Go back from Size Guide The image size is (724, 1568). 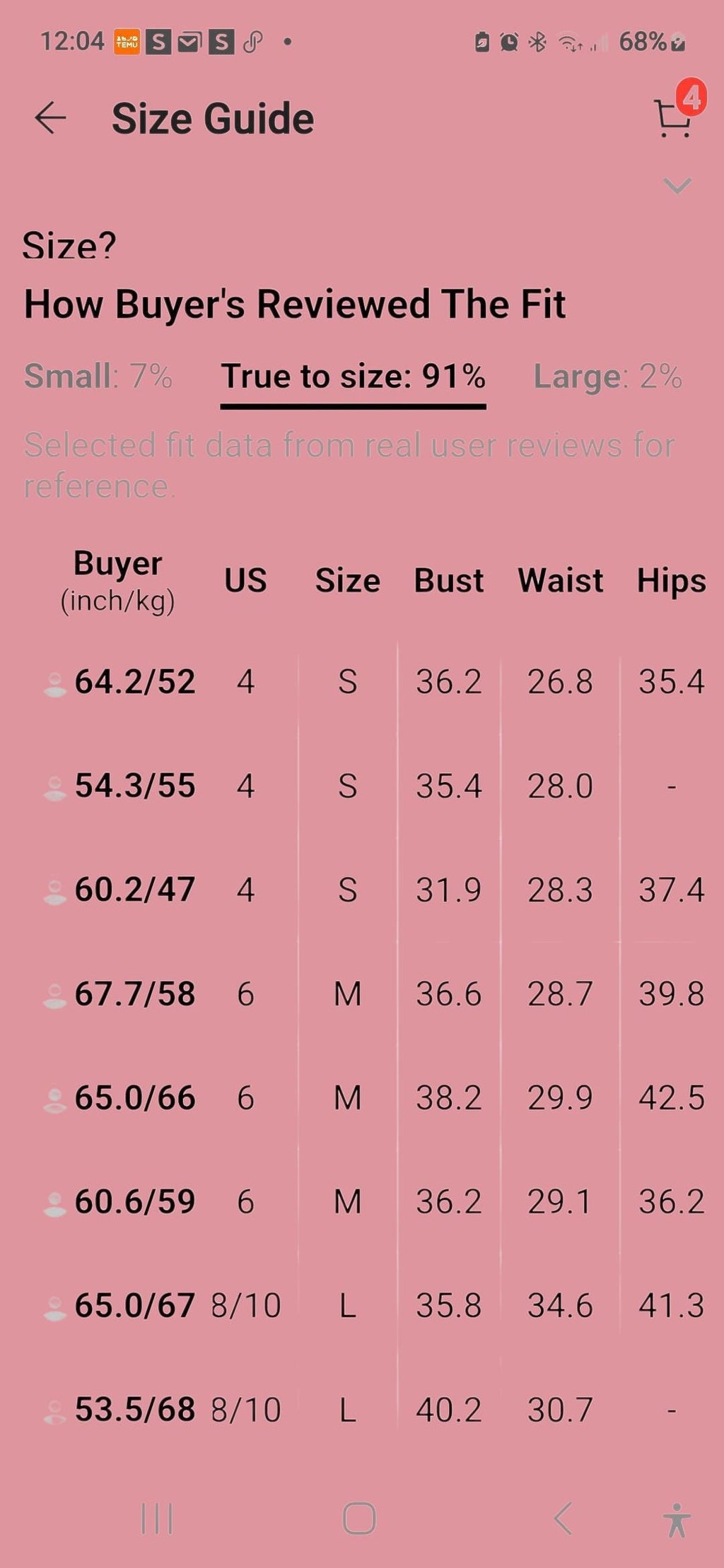tap(51, 117)
